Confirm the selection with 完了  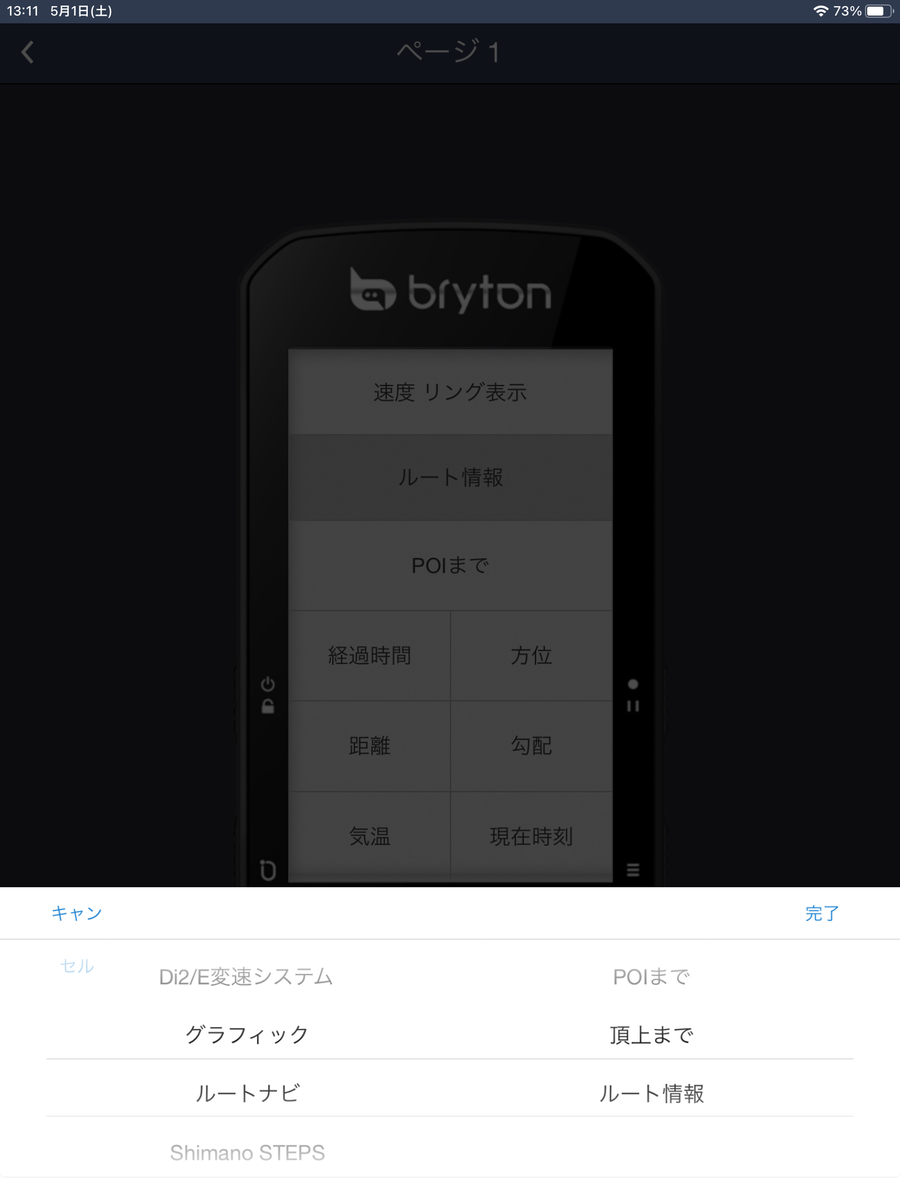[x=822, y=913]
